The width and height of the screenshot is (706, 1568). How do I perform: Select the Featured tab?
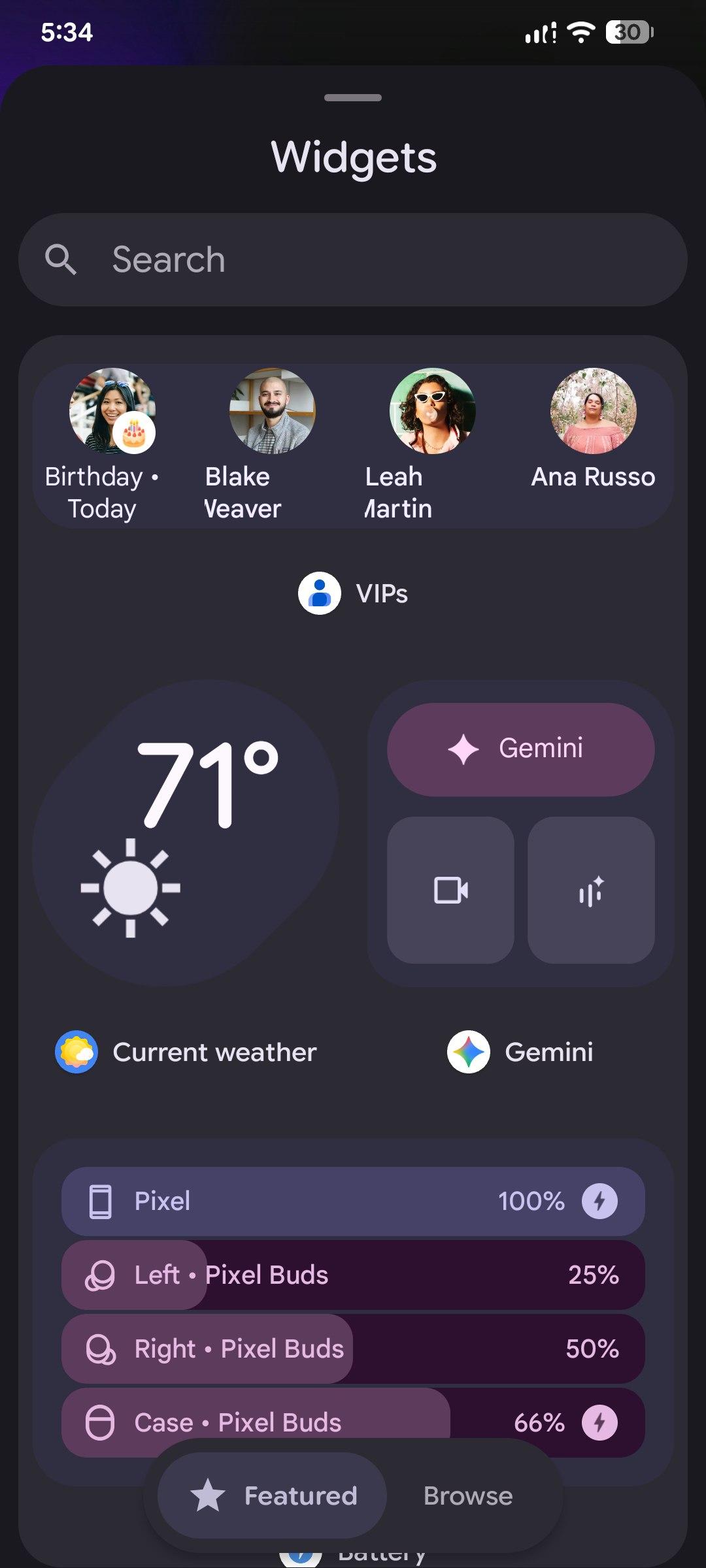(273, 1496)
